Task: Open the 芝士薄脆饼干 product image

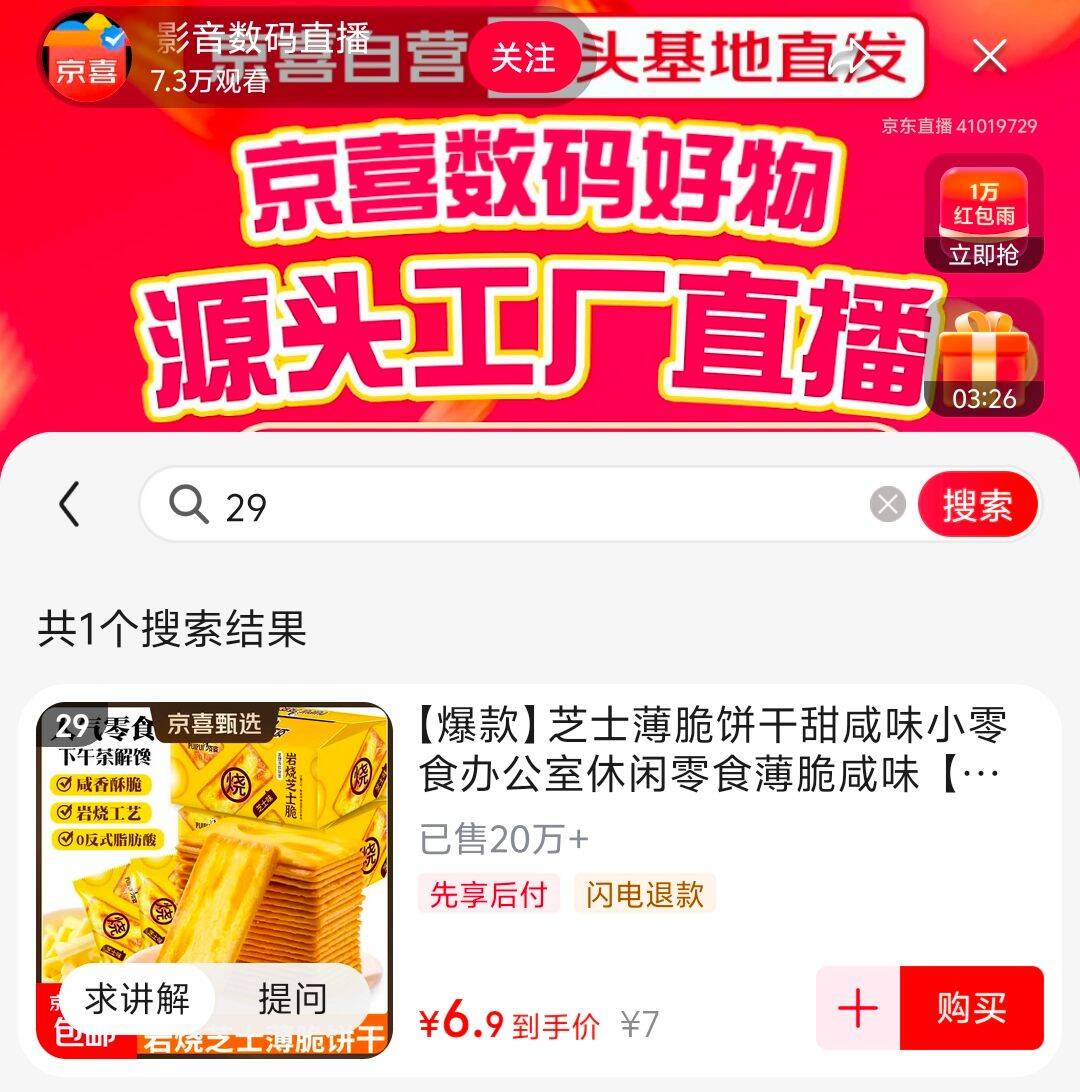Action: click(215, 840)
